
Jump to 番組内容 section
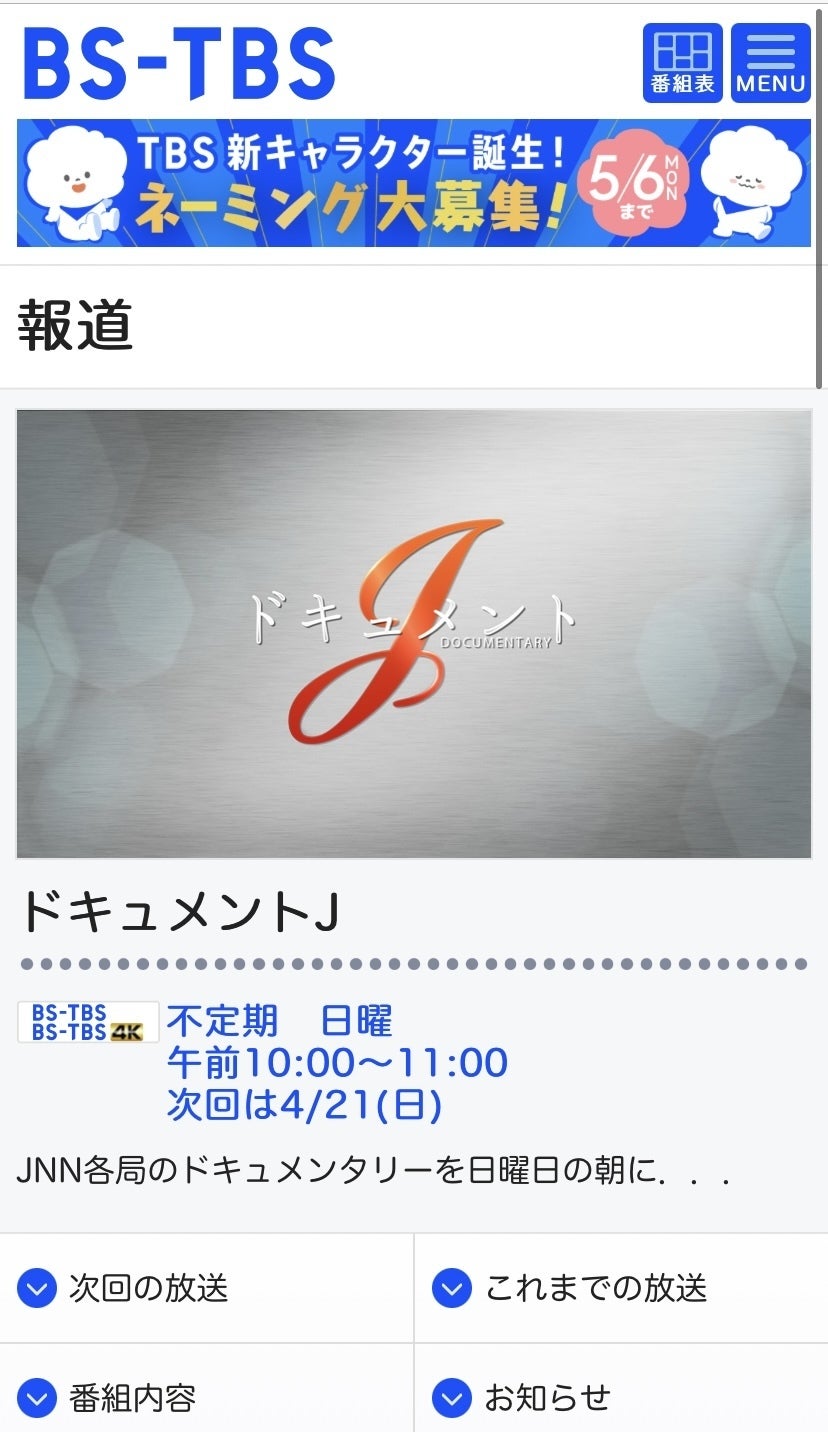[206, 1397]
